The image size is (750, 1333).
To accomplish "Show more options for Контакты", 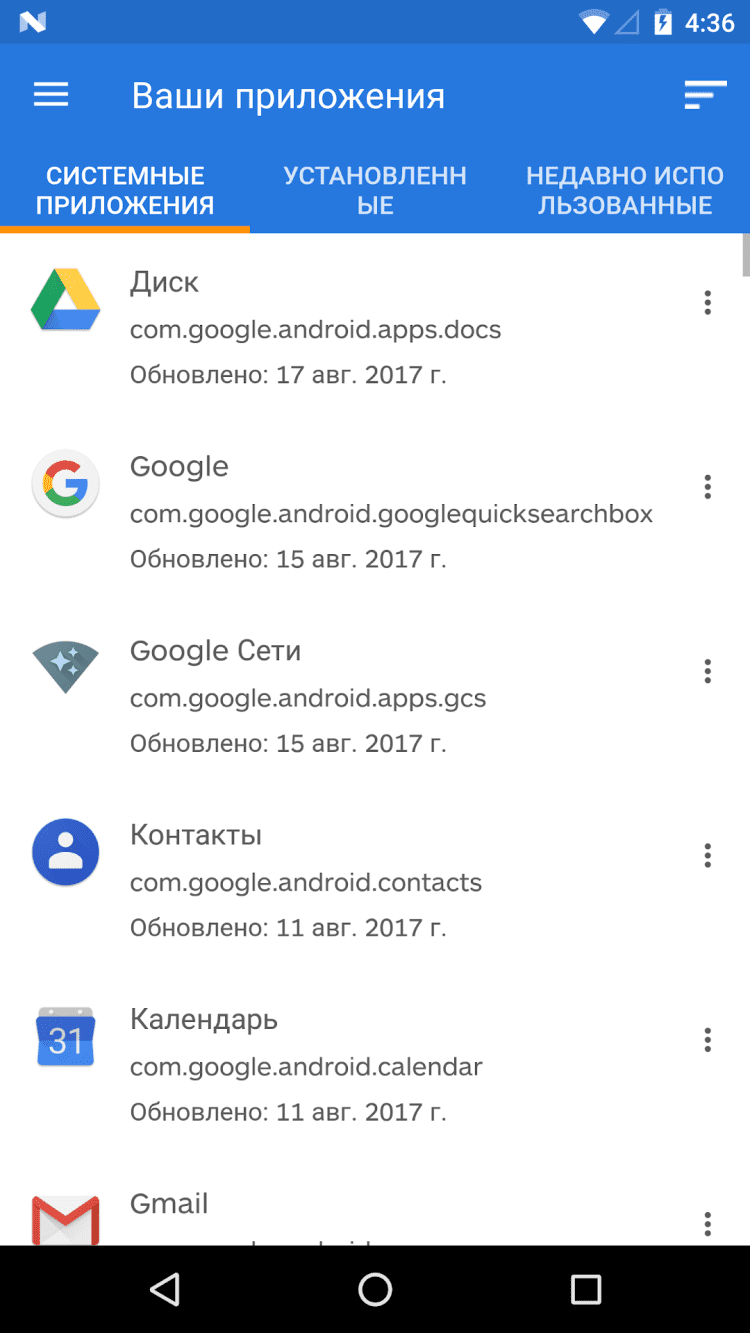I will click(708, 855).
